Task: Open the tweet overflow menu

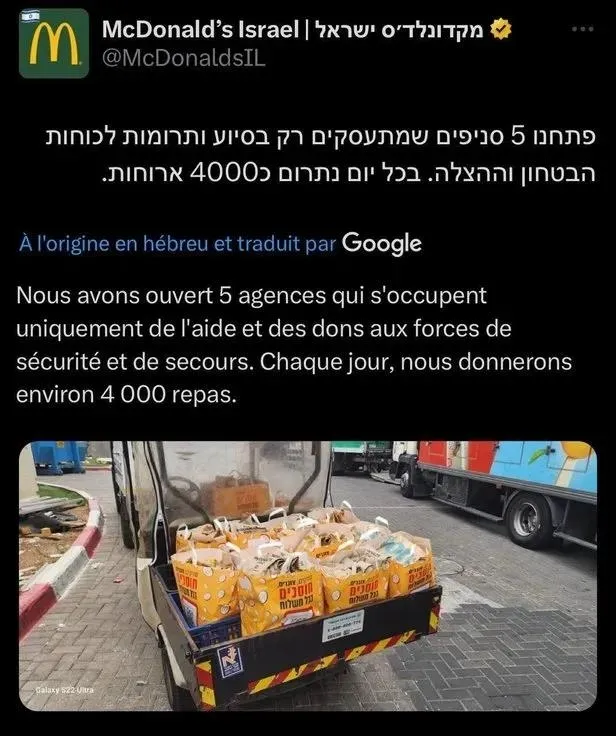Action: click(583, 29)
